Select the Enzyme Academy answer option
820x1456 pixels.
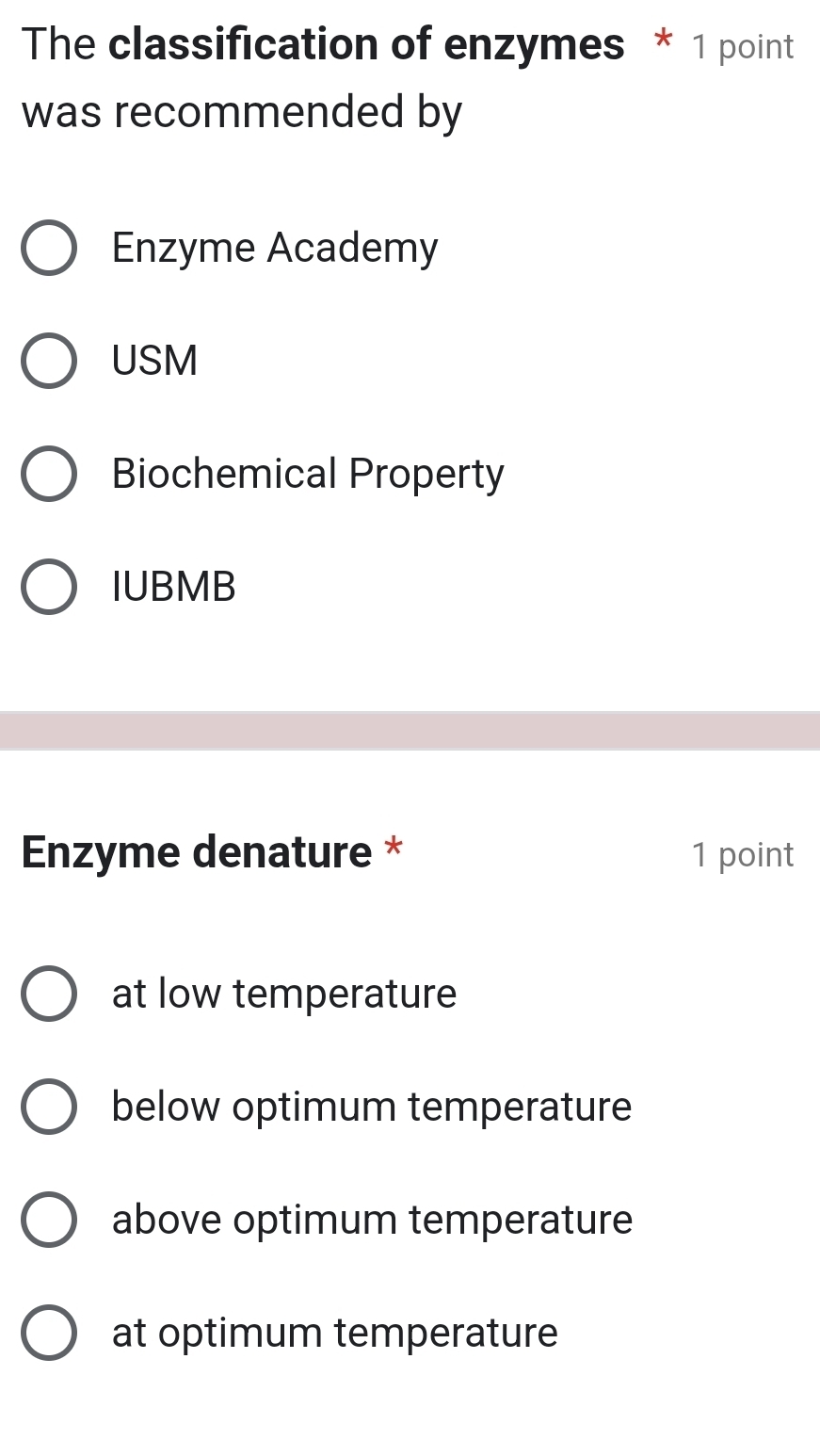point(49,248)
